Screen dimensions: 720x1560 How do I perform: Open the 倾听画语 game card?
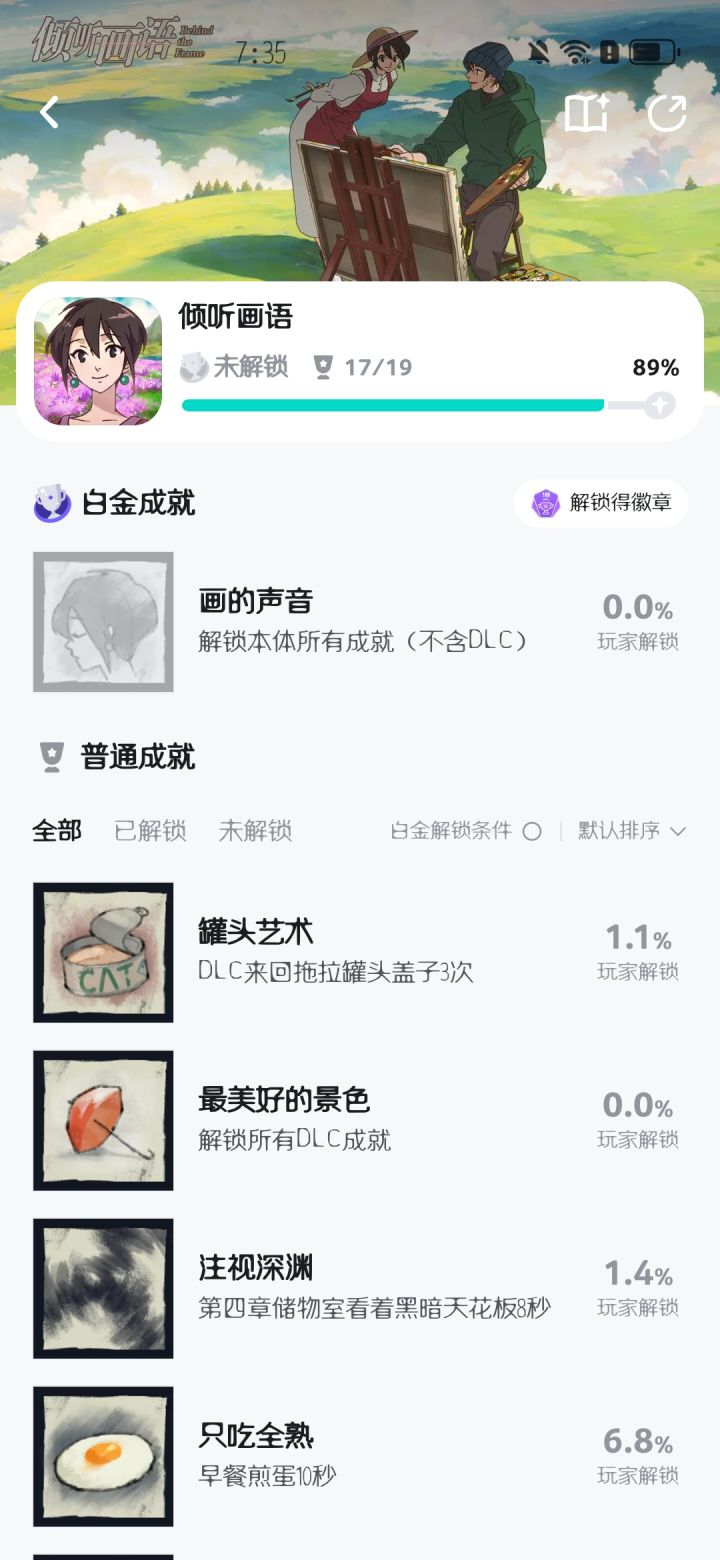click(x=360, y=361)
